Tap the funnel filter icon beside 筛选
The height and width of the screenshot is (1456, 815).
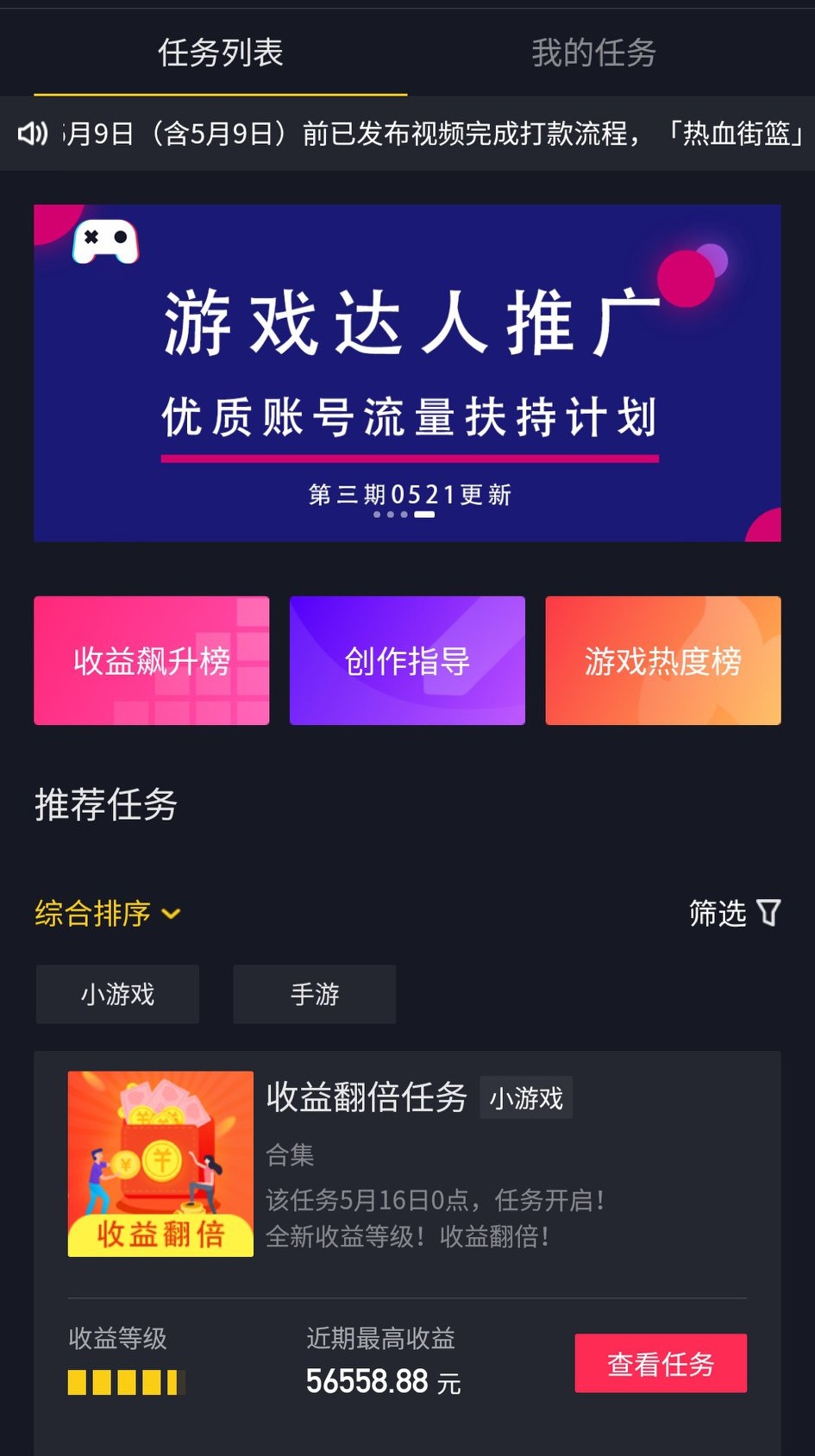pos(767,912)
